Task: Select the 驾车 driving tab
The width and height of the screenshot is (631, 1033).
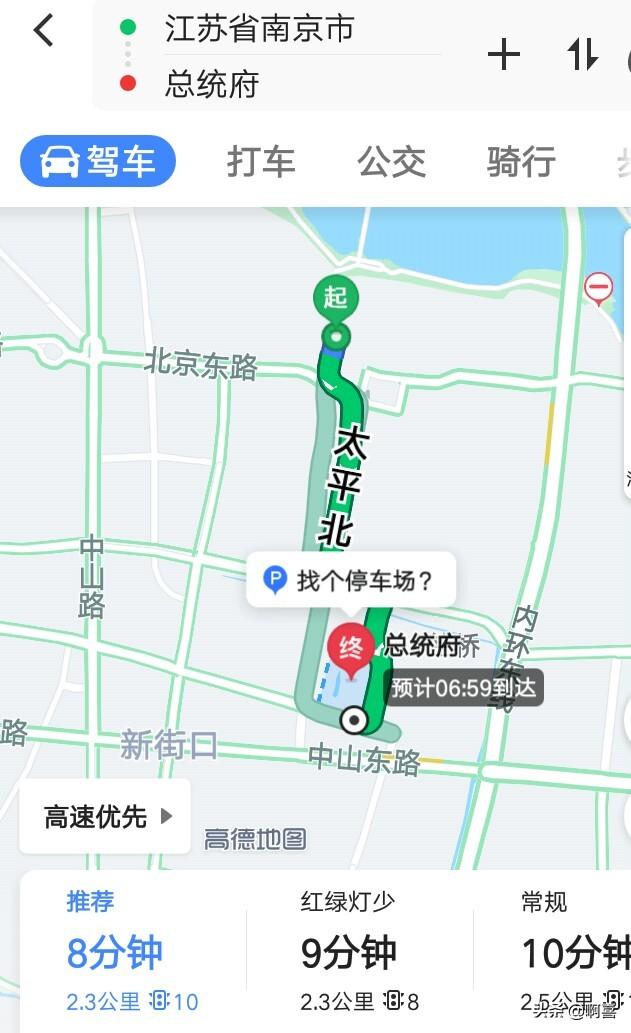Action: [x=98, y=161]
